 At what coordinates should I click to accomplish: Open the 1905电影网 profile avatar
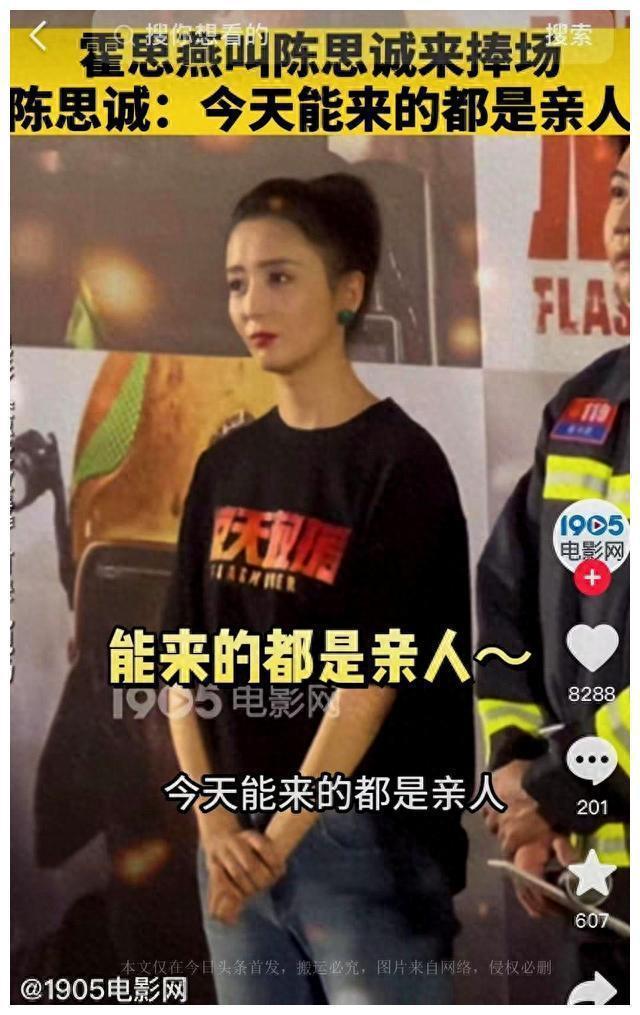[591, 535]
